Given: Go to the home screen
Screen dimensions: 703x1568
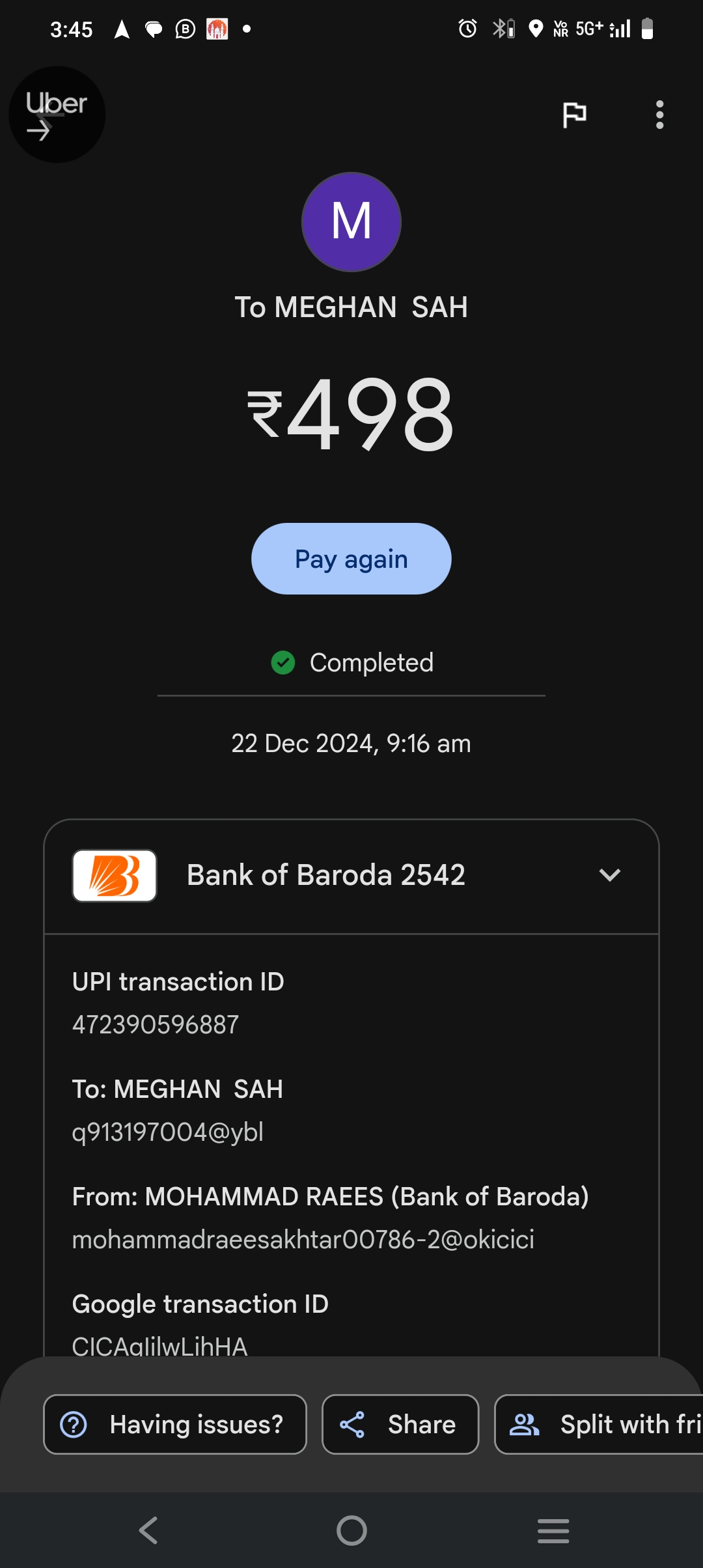Looking at the screenshot, I should [x=351, y=1530].
